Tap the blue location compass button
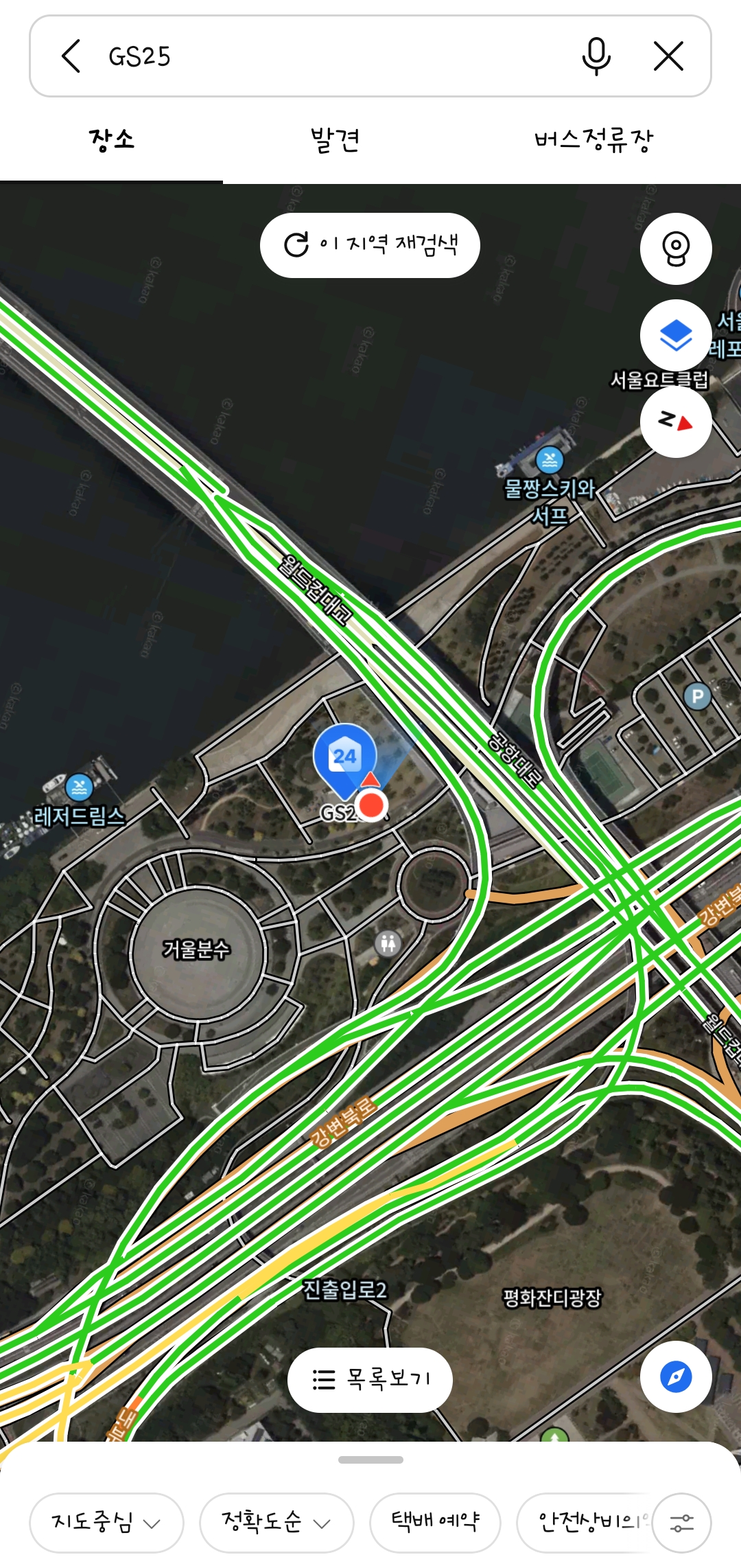The height and width of the screenshot is (1568, 741). coord(676,1376)
